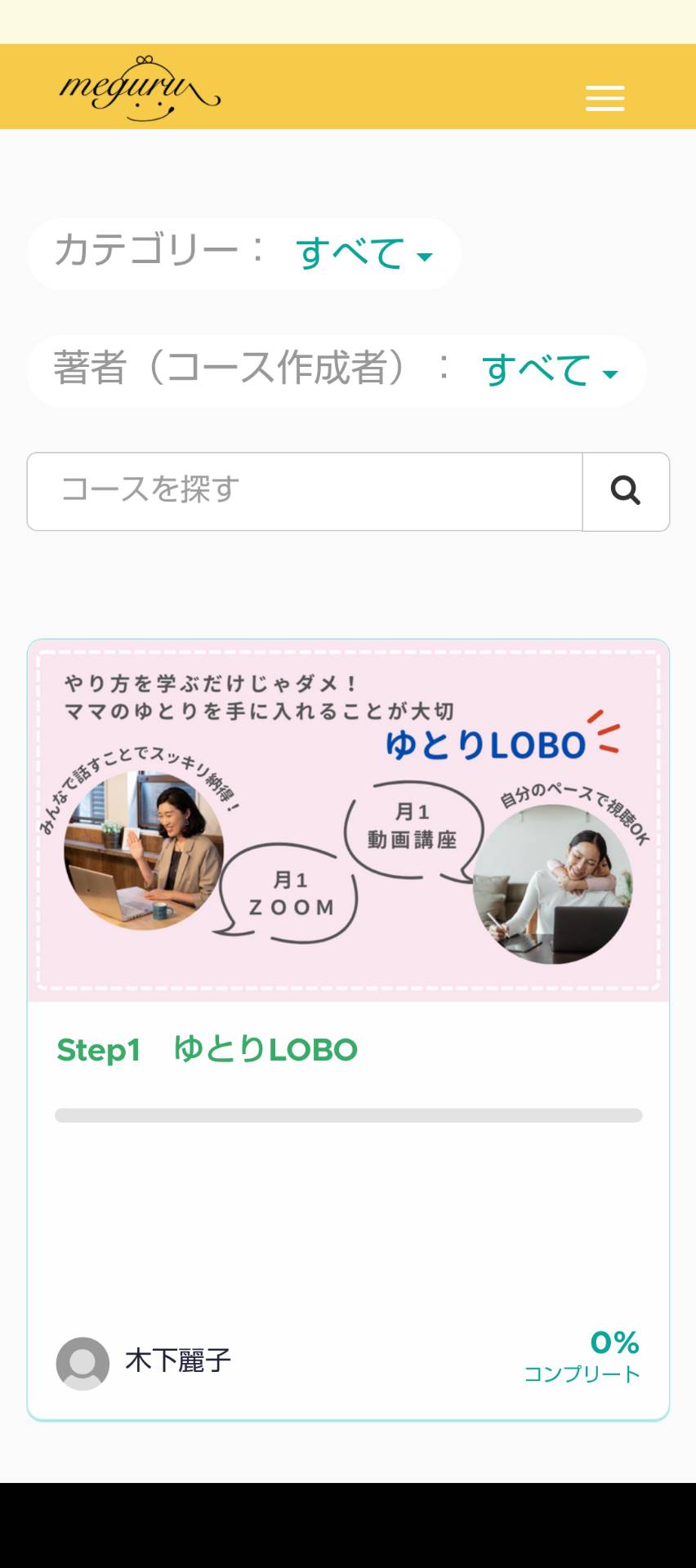Expand the 著者(コース作成者) filter dropdown
696x1568 pixels.
(549, 370)
